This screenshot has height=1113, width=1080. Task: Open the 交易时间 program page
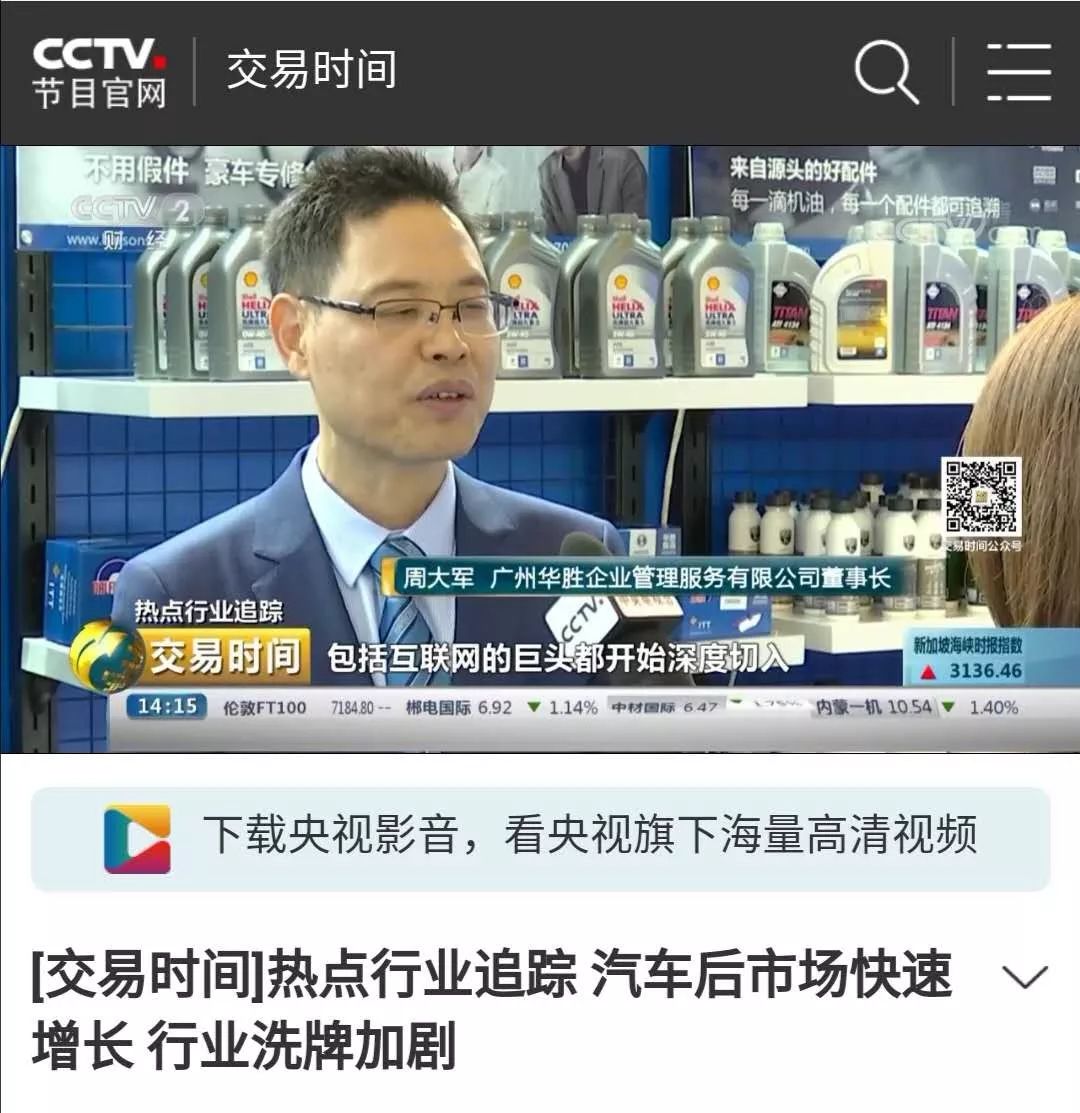pyautogui.click(x=311, y=71)
